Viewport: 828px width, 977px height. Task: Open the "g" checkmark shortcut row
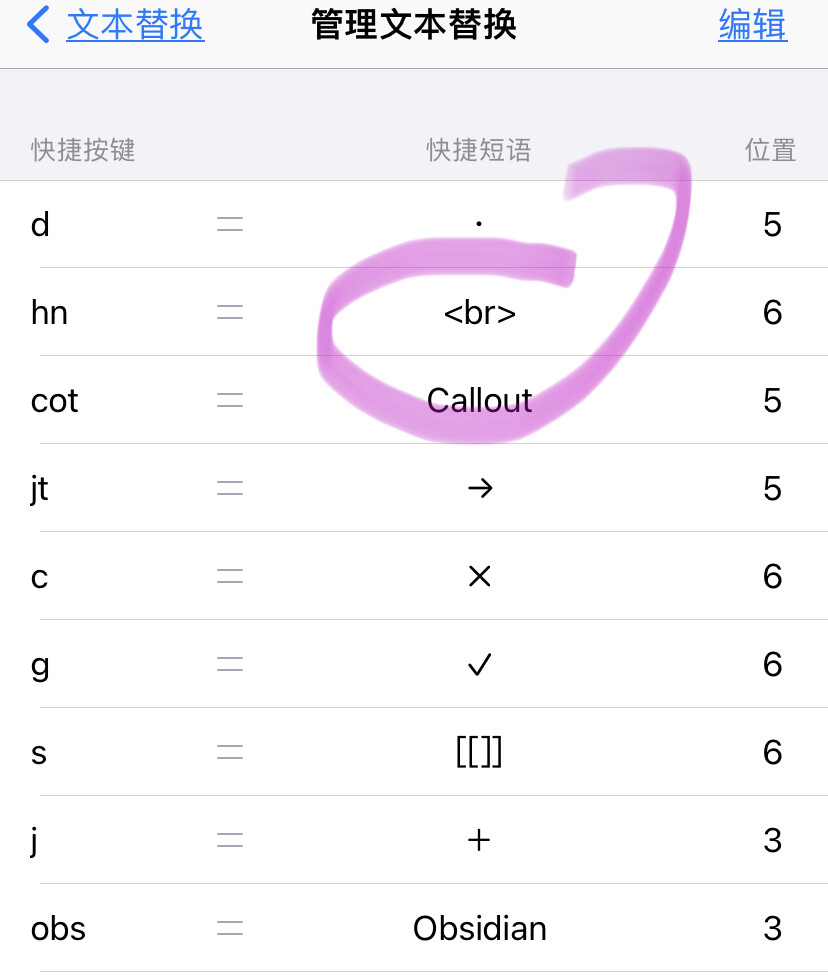414,665
